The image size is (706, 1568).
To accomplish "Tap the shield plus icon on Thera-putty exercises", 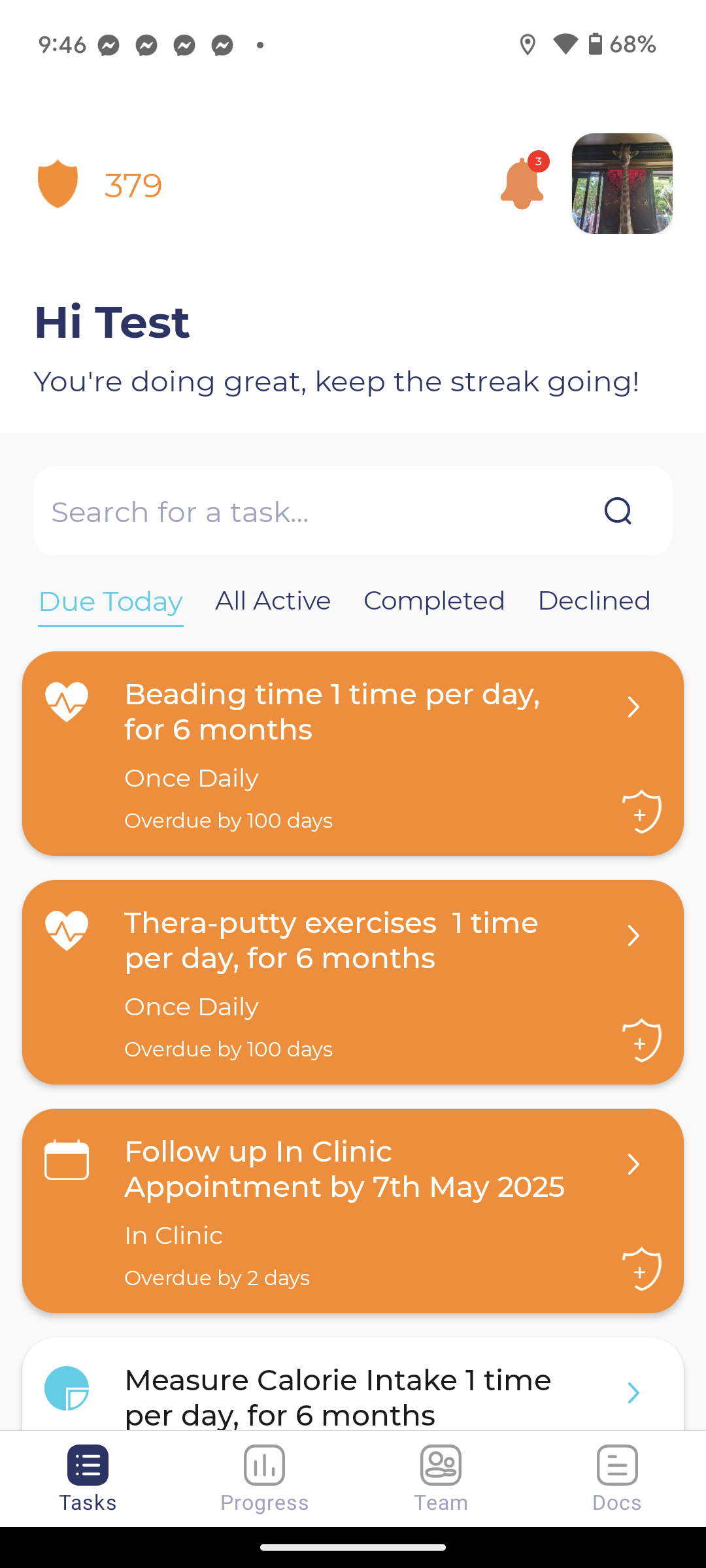I will tap(641, 1041).
